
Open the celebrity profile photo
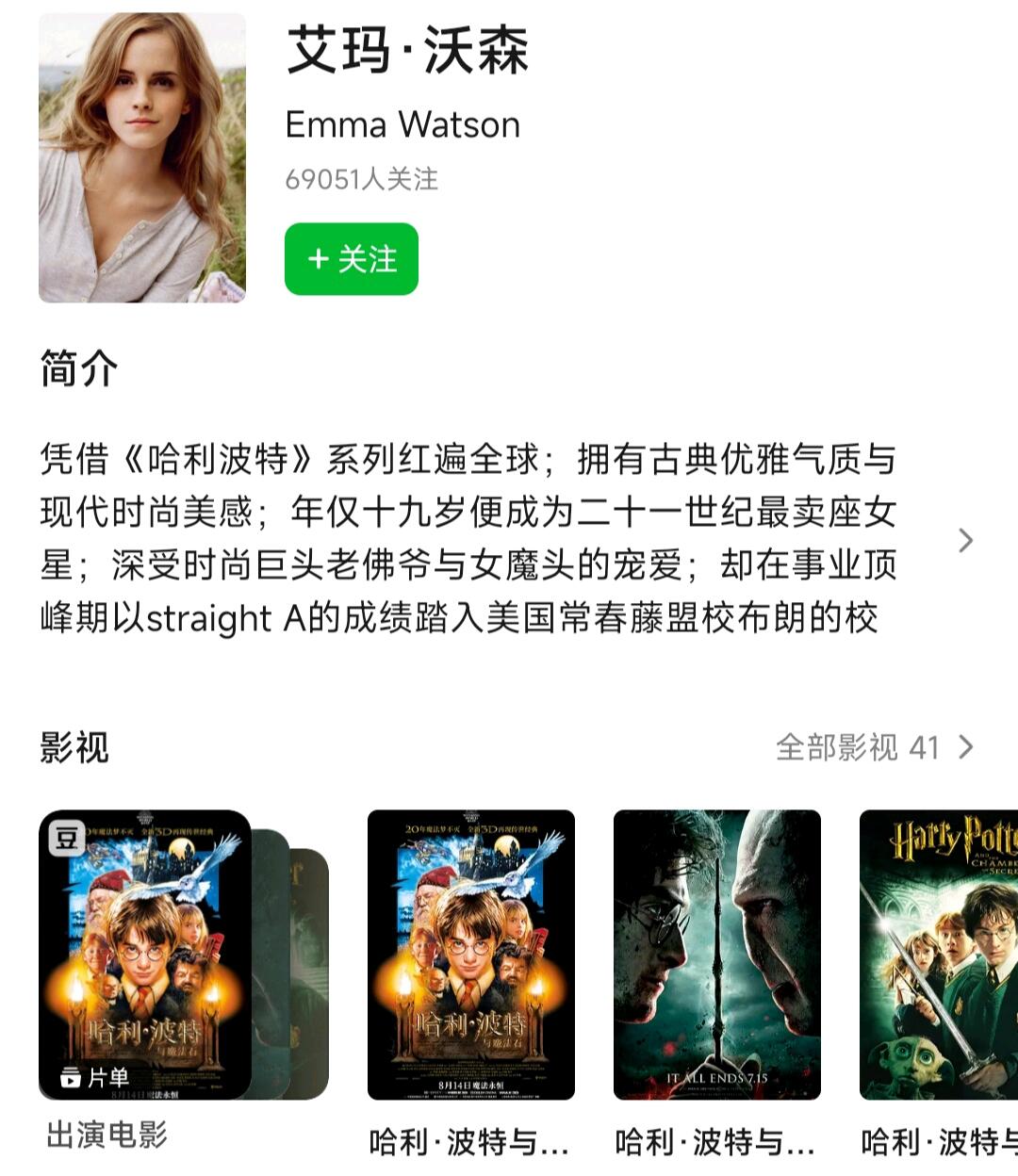coord(142,157)
